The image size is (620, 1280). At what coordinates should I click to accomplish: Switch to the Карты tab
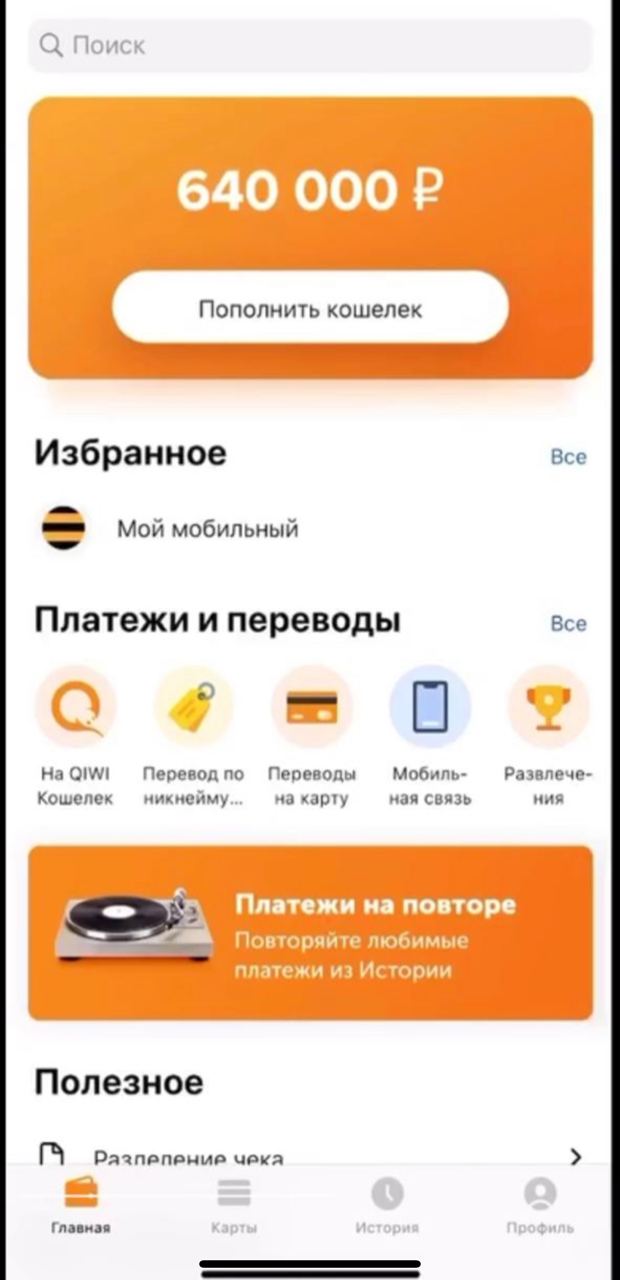click(234, 1205)
